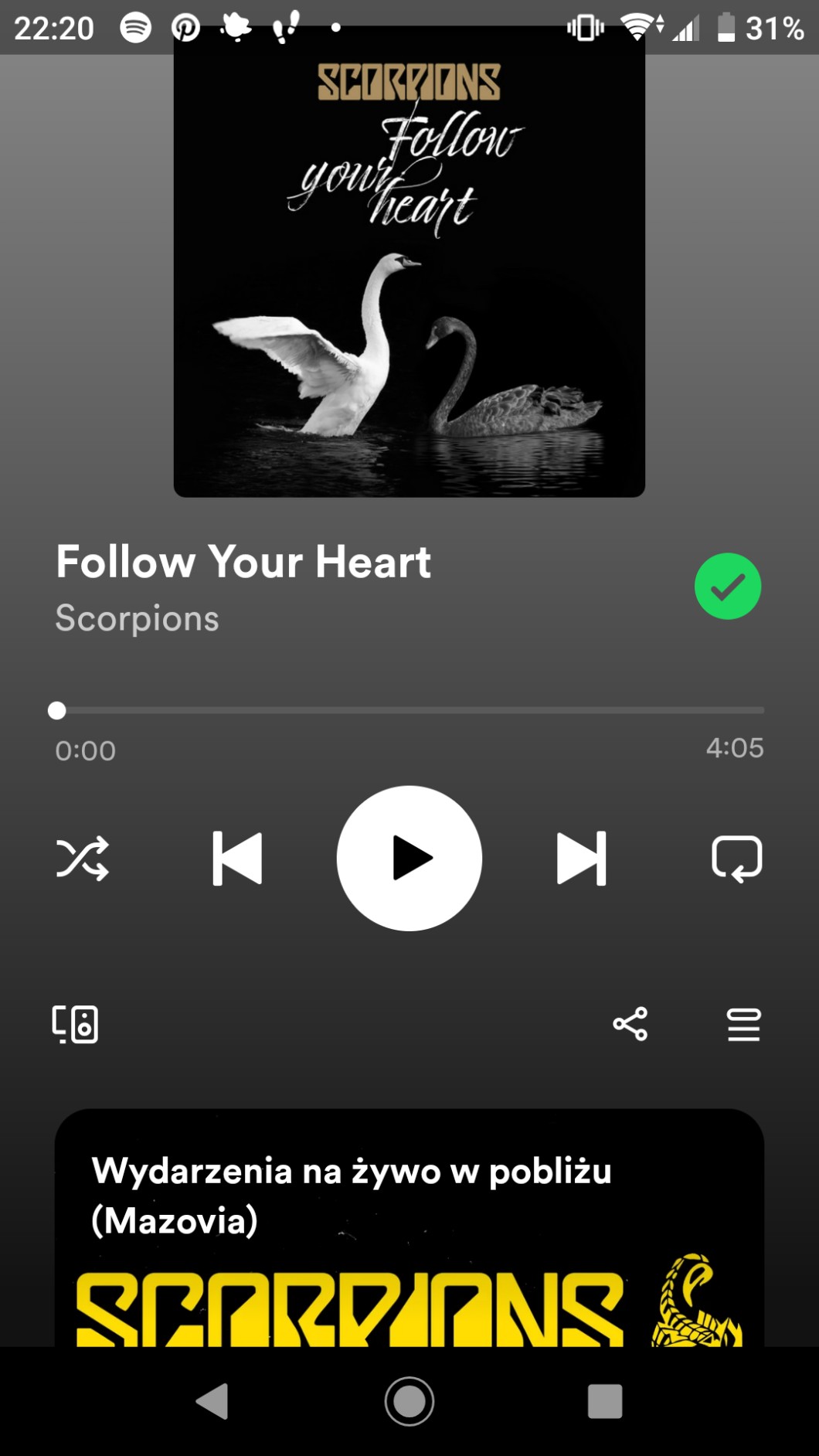Tap the green checkmark saved icon

pyautogui.click(x=727, y=587)
